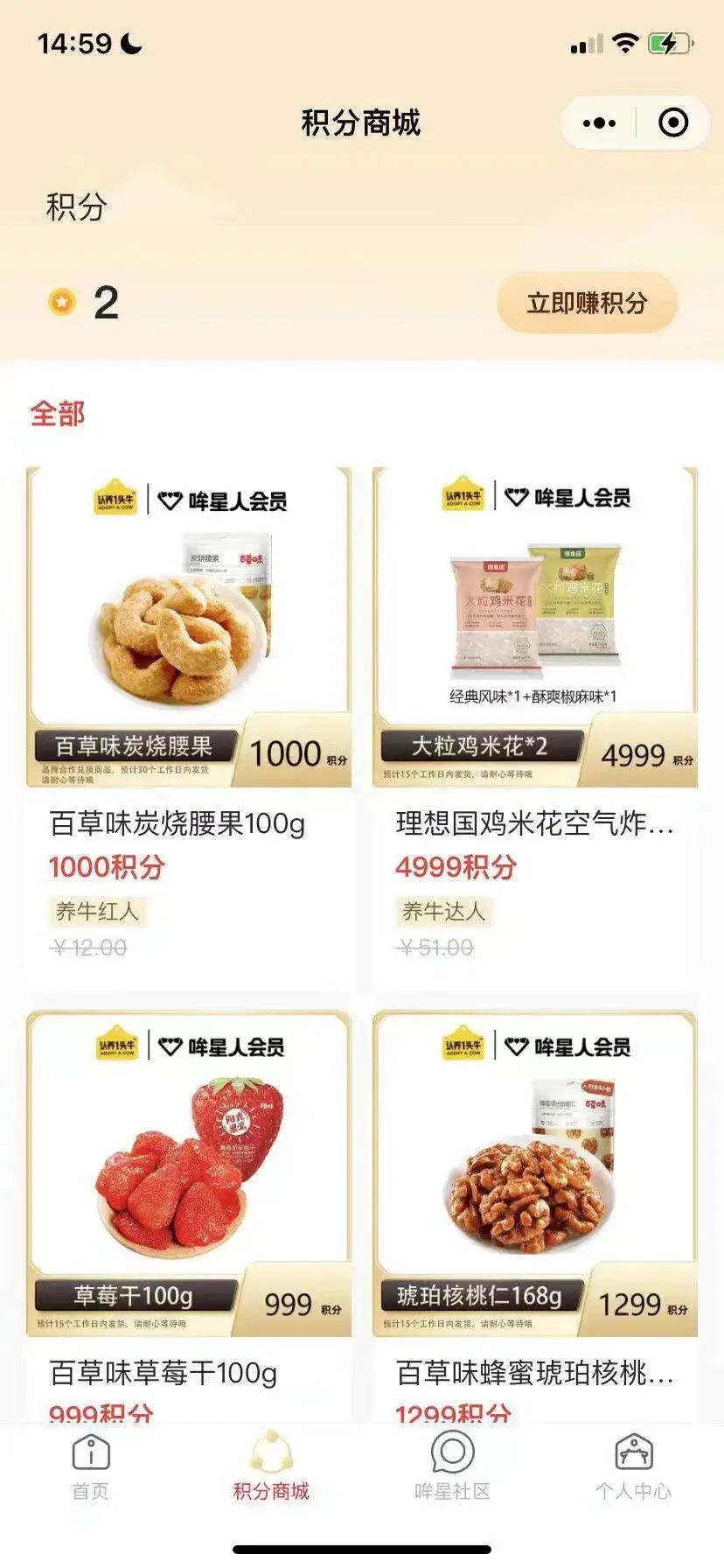
Task: Close the mini program with the circle icon
Action: tap(672, 123)
